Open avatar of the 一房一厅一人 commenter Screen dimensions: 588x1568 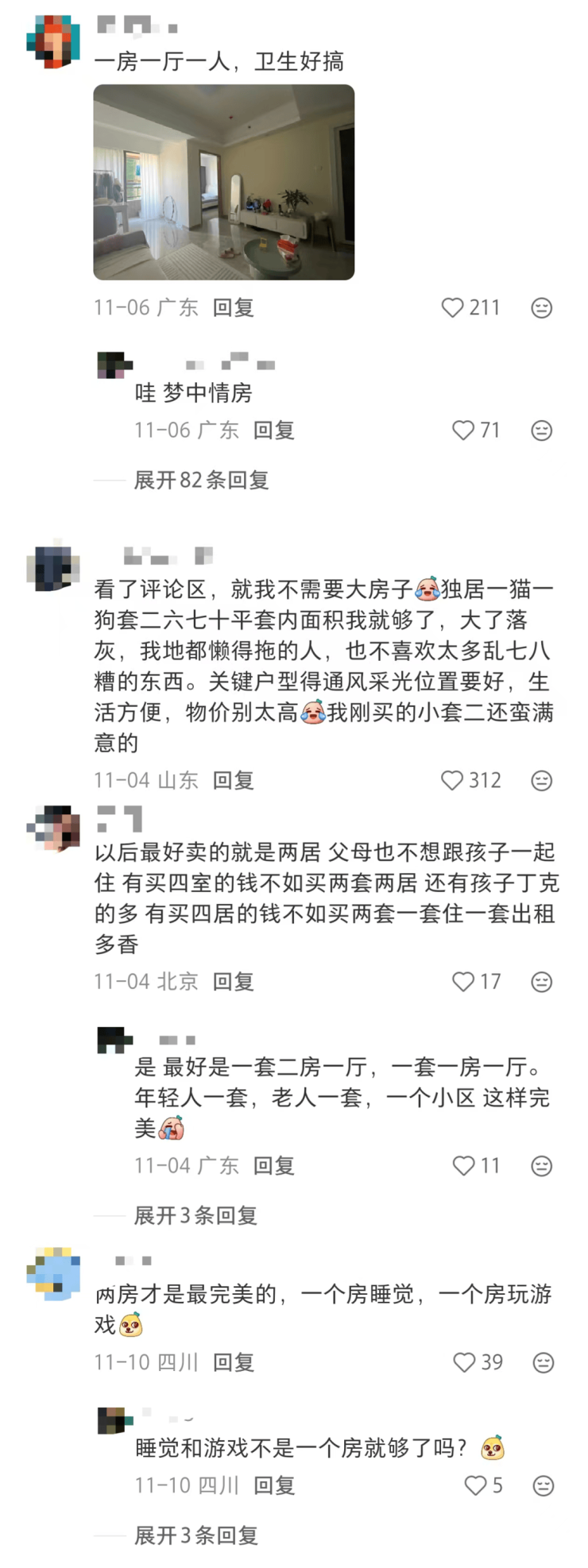coord(53,41)
